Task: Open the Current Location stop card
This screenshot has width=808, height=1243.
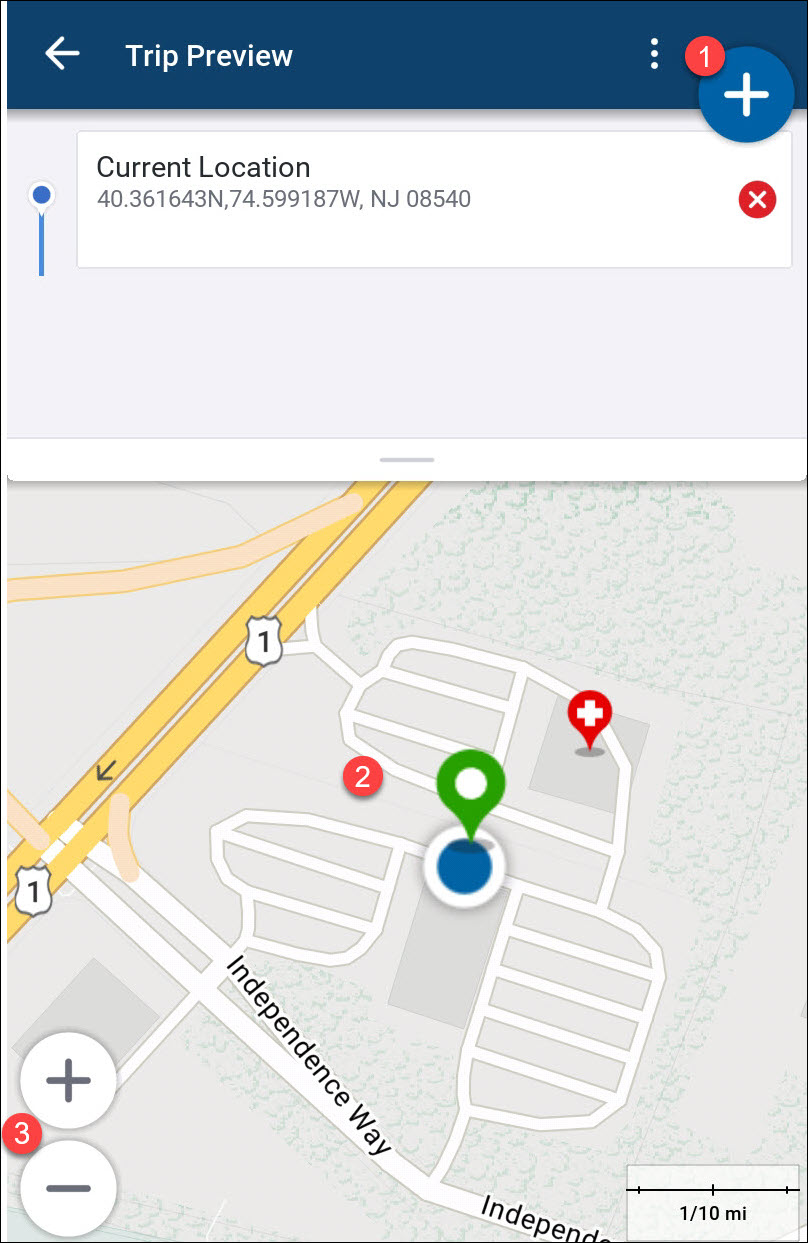Action: pyautogui.click(x=400, y=200)
